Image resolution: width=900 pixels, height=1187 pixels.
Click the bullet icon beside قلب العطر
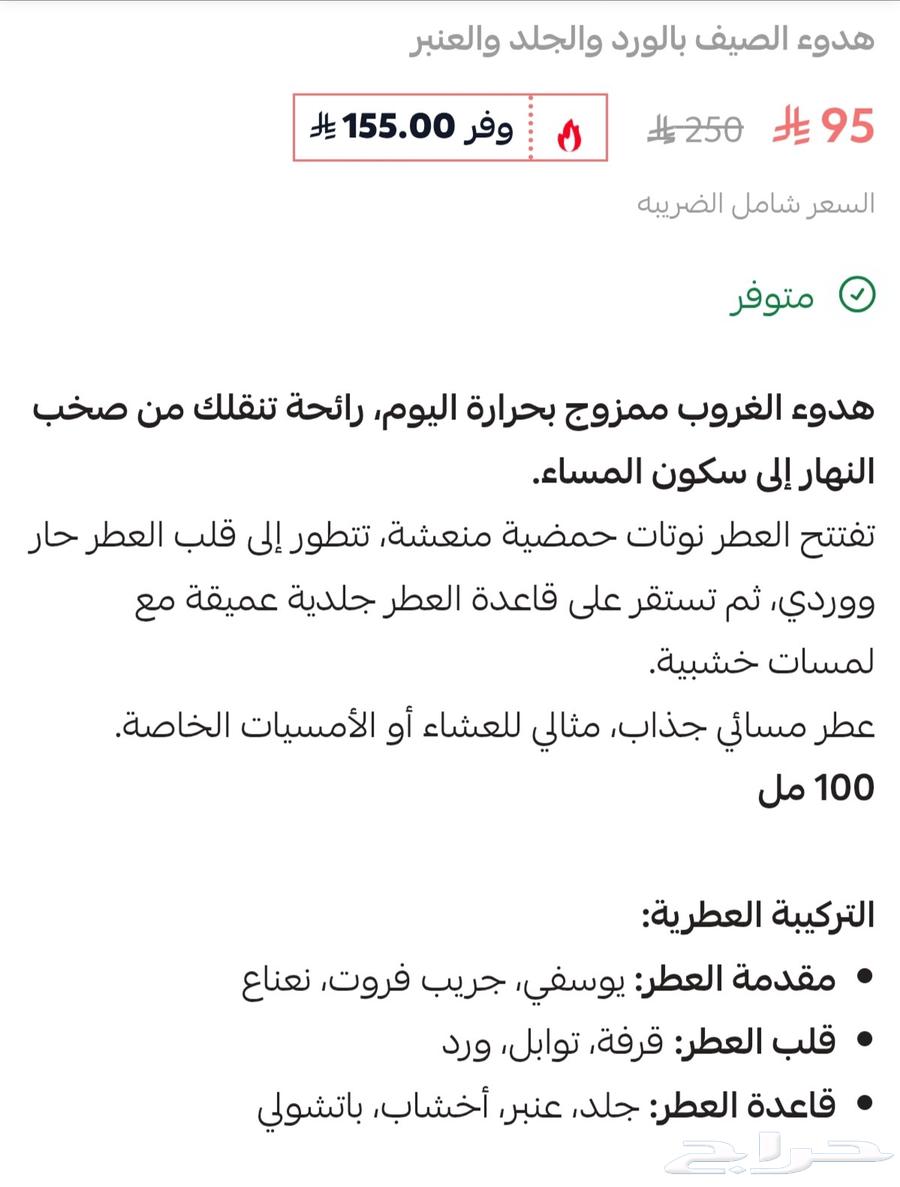click(866, 1040)
